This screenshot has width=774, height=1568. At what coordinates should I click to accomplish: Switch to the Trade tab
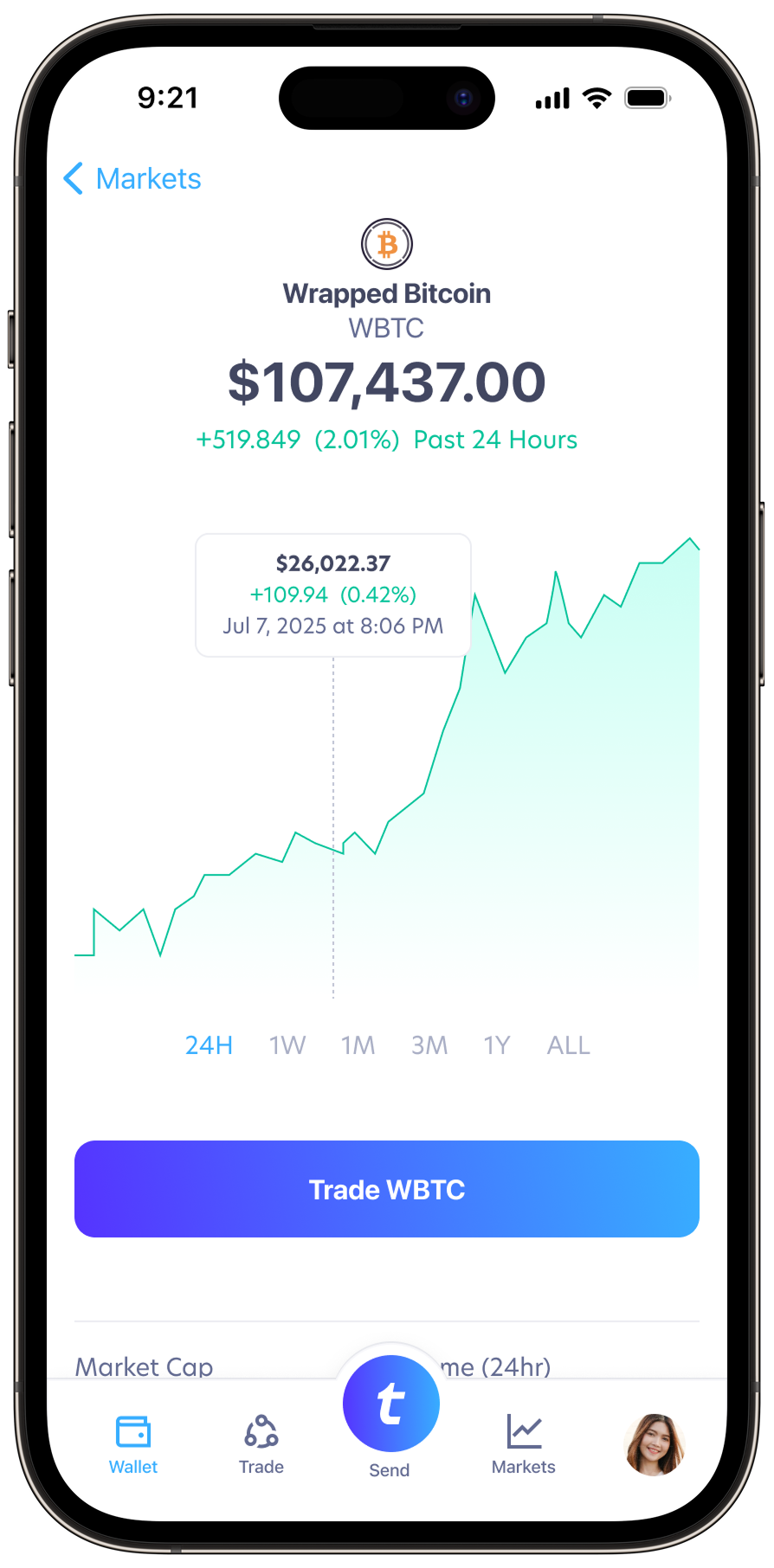261,1445
